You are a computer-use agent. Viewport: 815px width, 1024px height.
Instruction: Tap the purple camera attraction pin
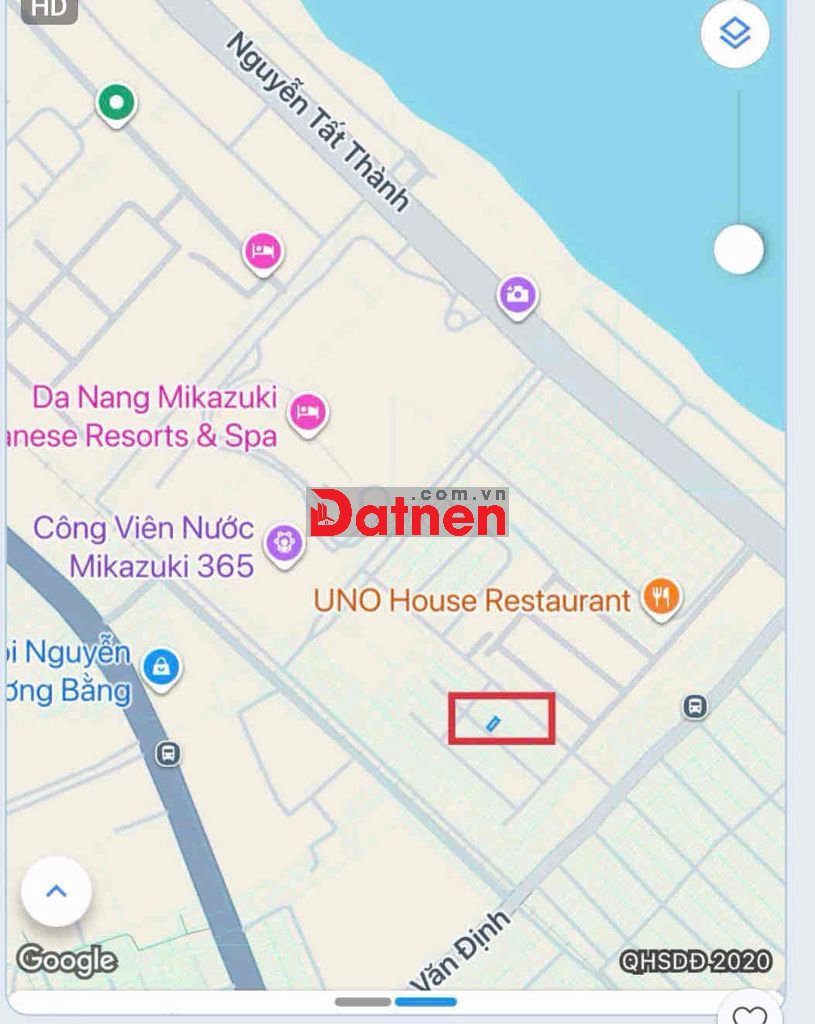pyautogui.click(x=517, y=295)
